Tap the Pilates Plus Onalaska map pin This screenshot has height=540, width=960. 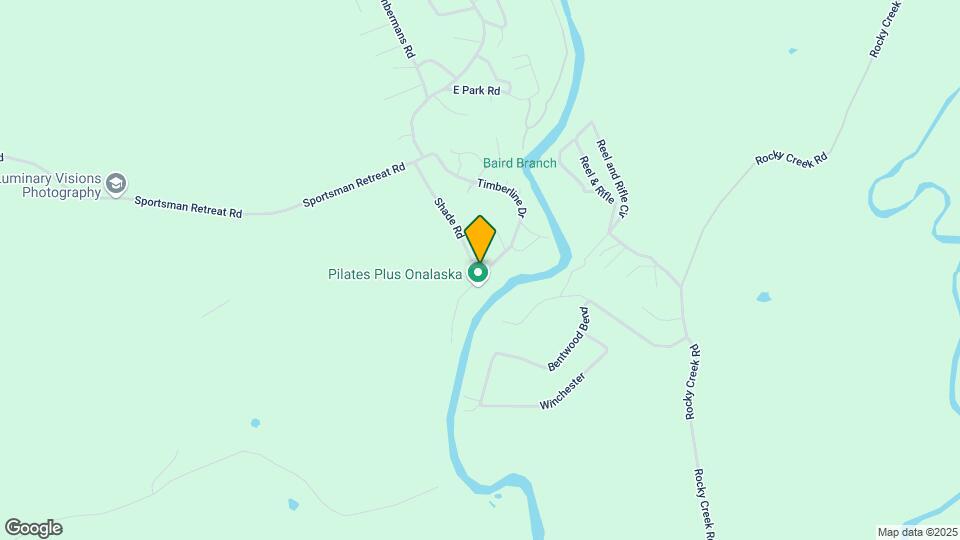coord(478,272)
